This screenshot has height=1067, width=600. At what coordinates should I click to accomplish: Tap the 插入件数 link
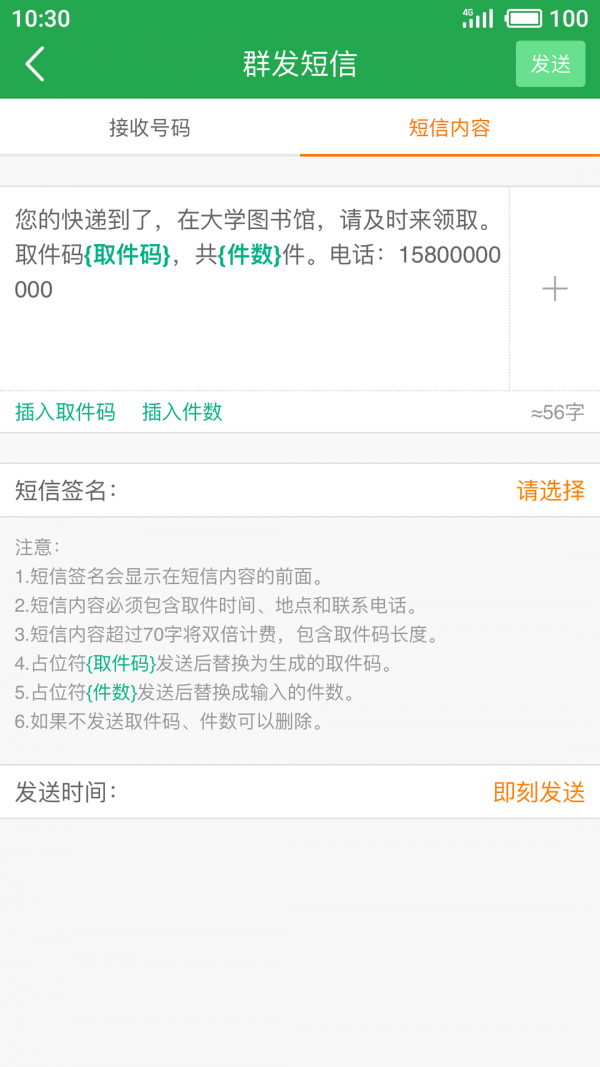(x=182, y=412)
